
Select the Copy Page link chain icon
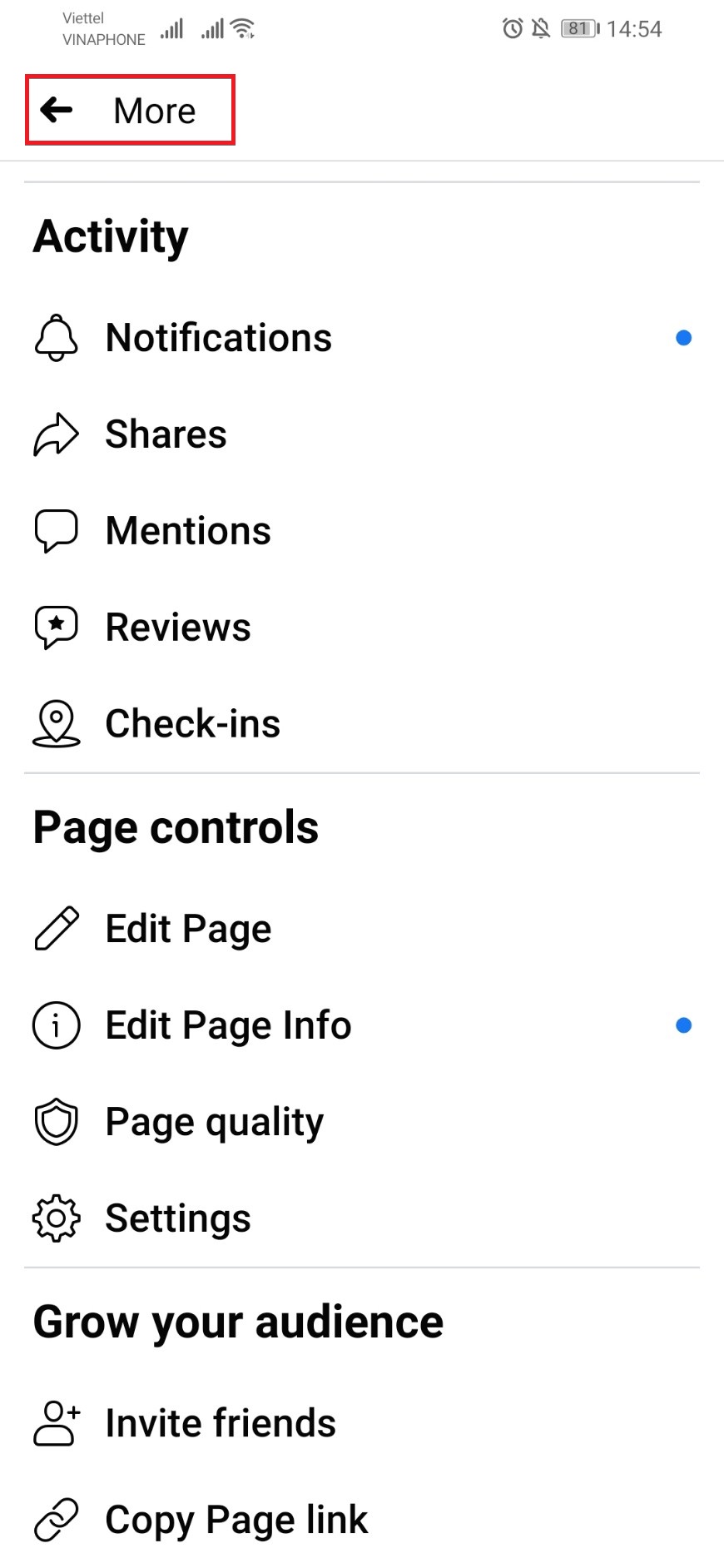click(x=55, y=1519)
